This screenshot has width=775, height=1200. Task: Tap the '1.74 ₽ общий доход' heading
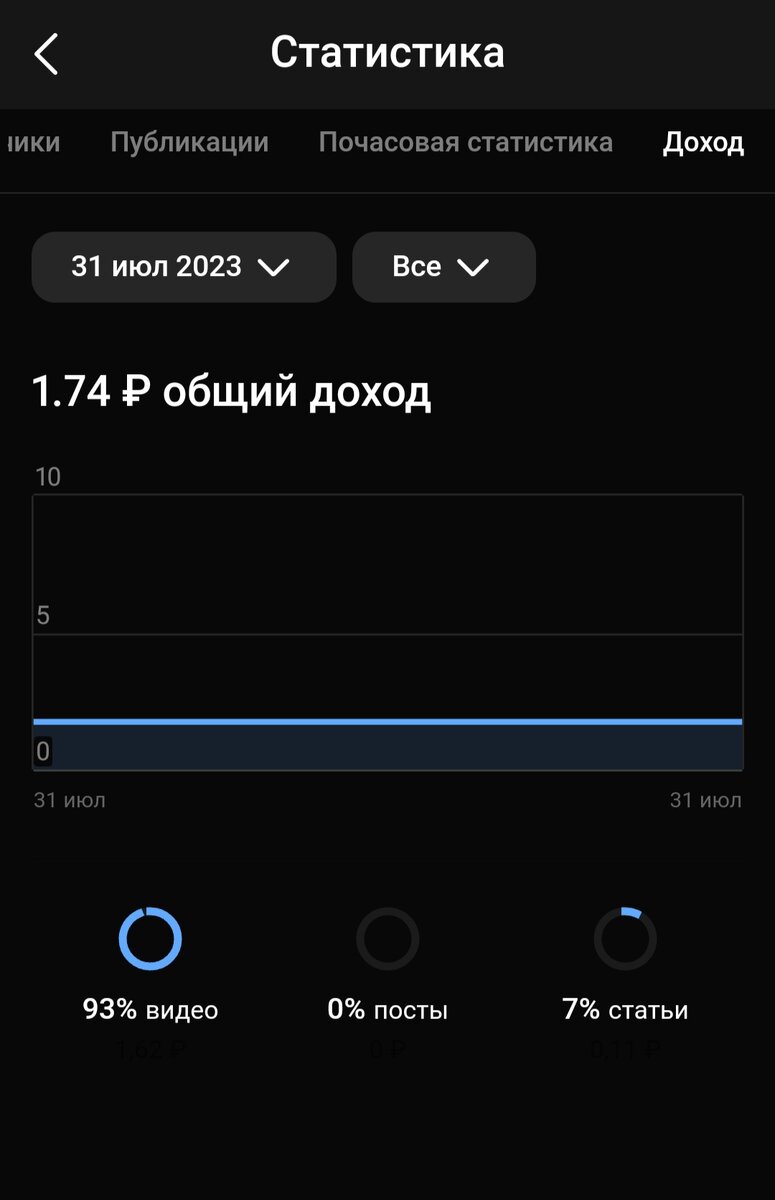point(231,391)
